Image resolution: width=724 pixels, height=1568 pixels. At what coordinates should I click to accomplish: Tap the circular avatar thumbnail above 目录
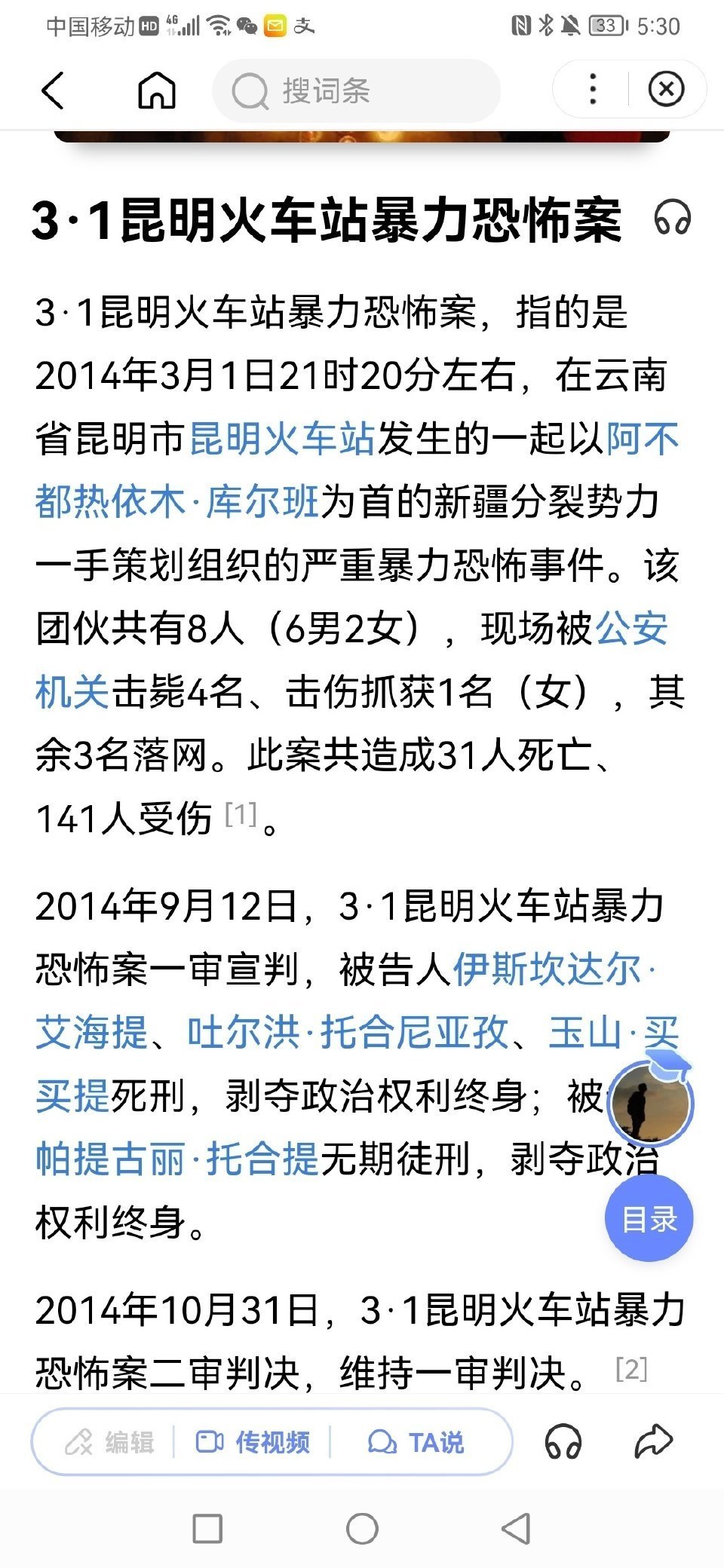coord(649,1103)
